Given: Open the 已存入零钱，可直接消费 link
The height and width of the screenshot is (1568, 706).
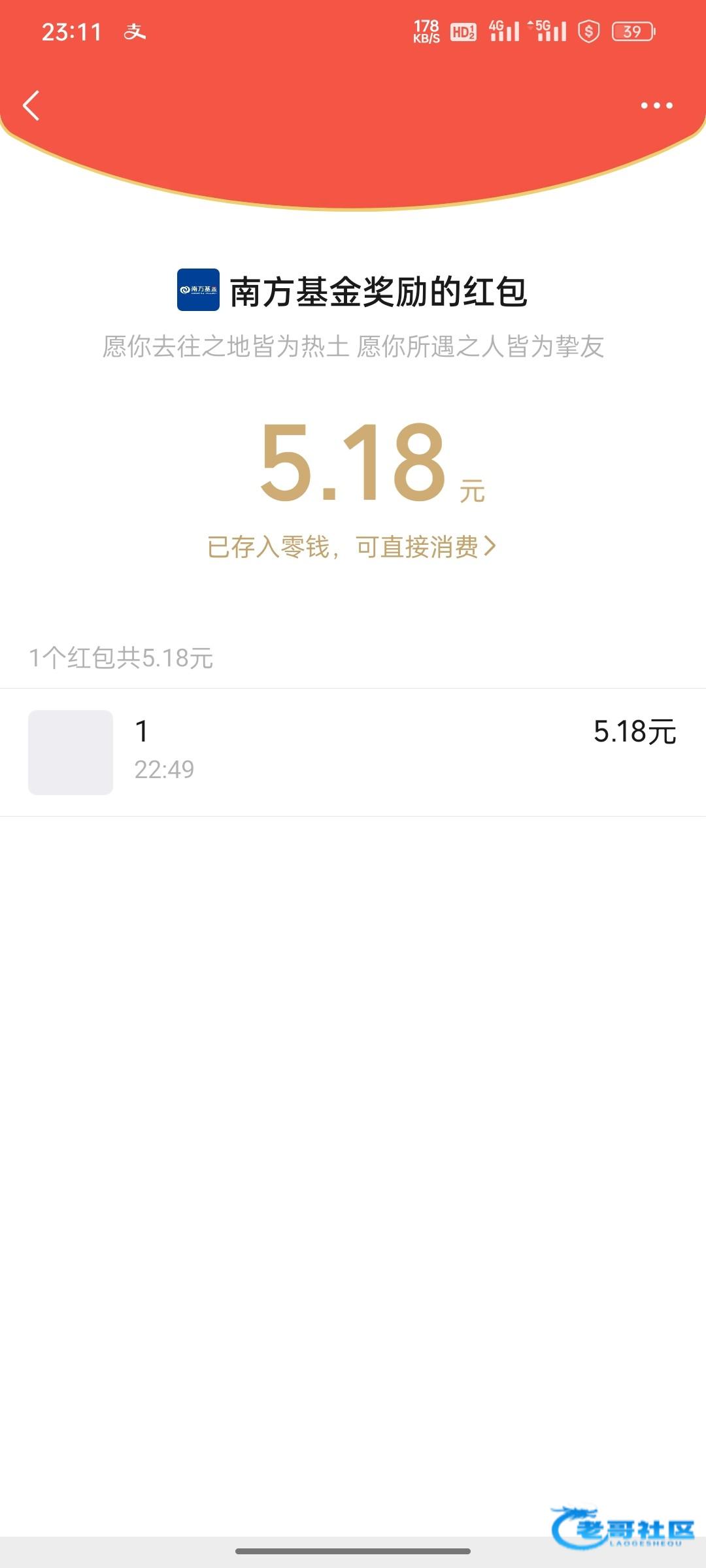Looking at the screenshot, I should 352,547.
